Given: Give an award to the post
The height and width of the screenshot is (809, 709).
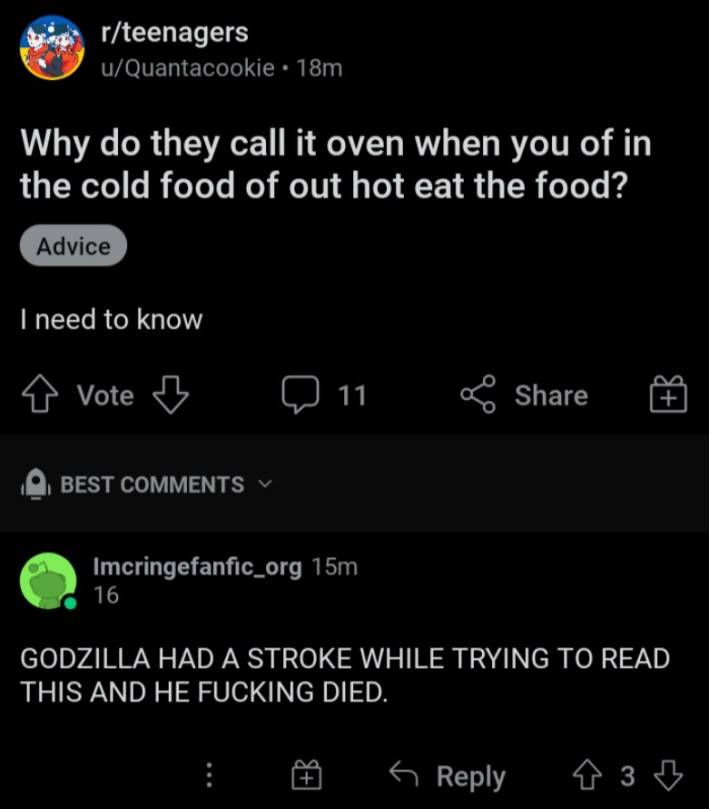Looking at the screenshot, I should tap(670, 396).
